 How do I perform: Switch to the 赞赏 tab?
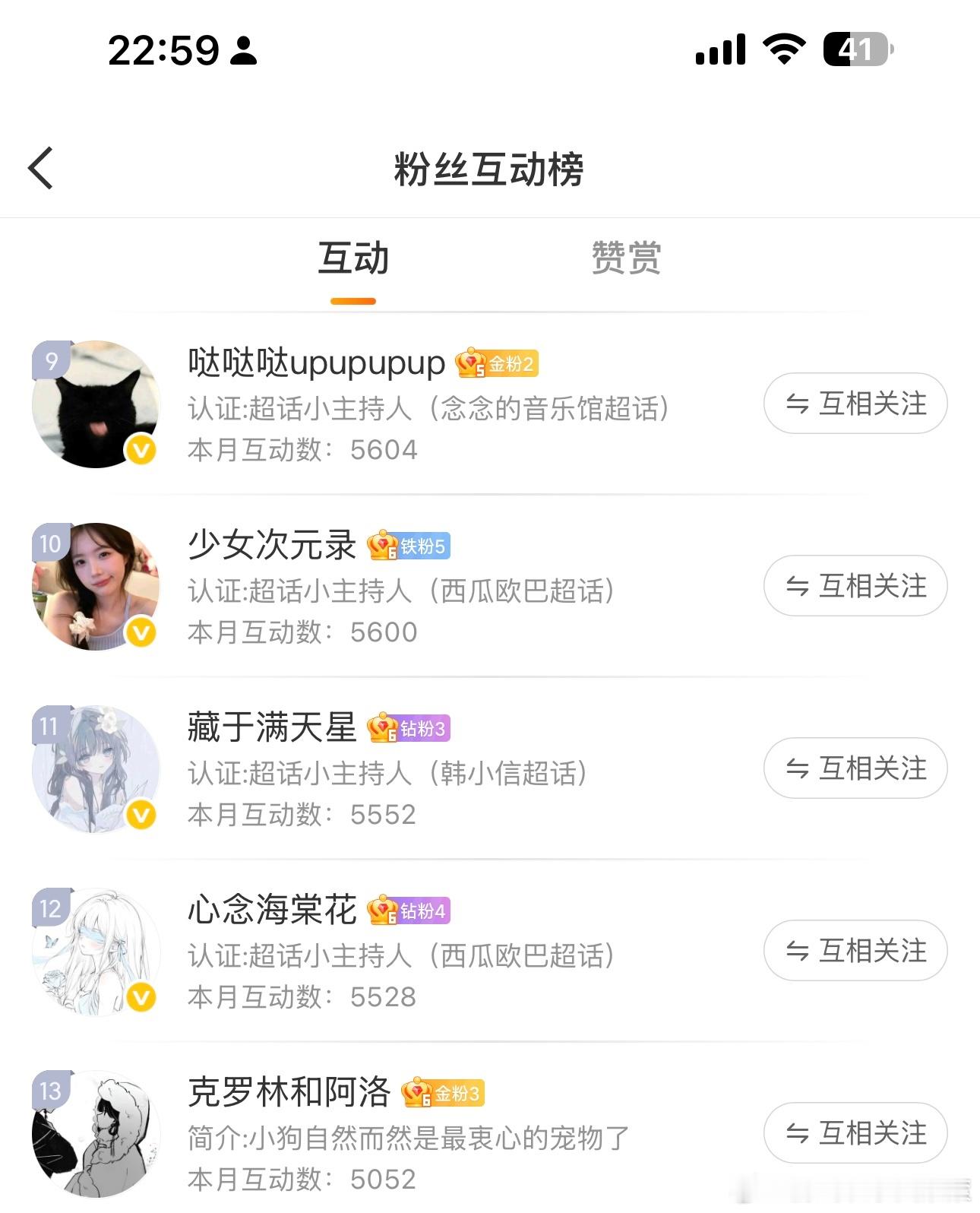pos(626,258)
